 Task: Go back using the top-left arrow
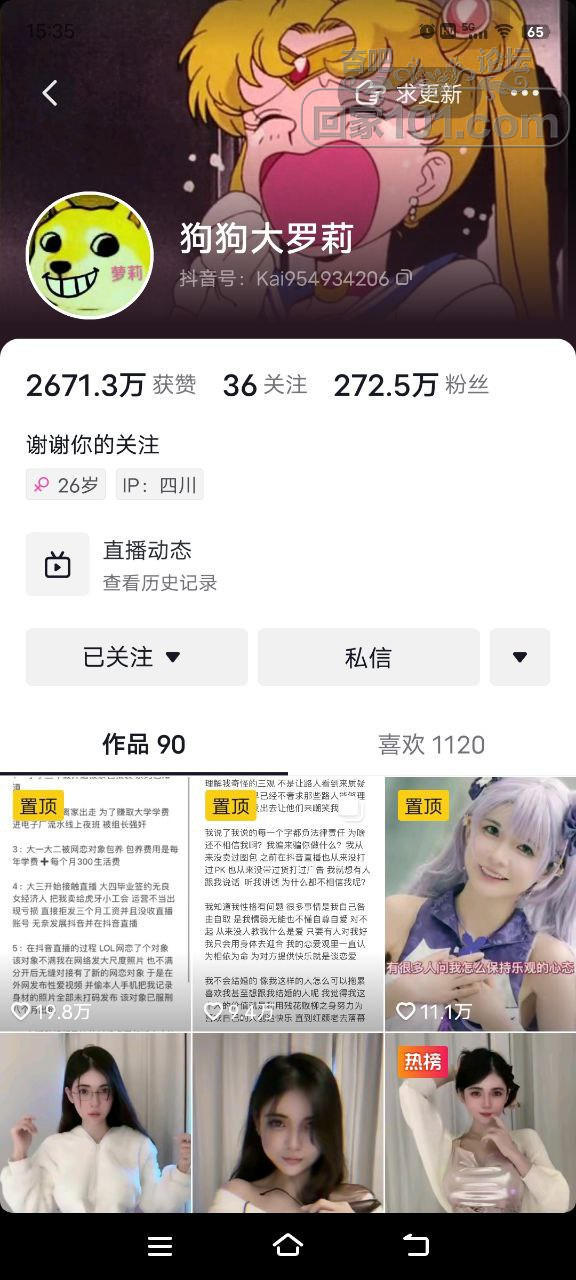point(49,93)
